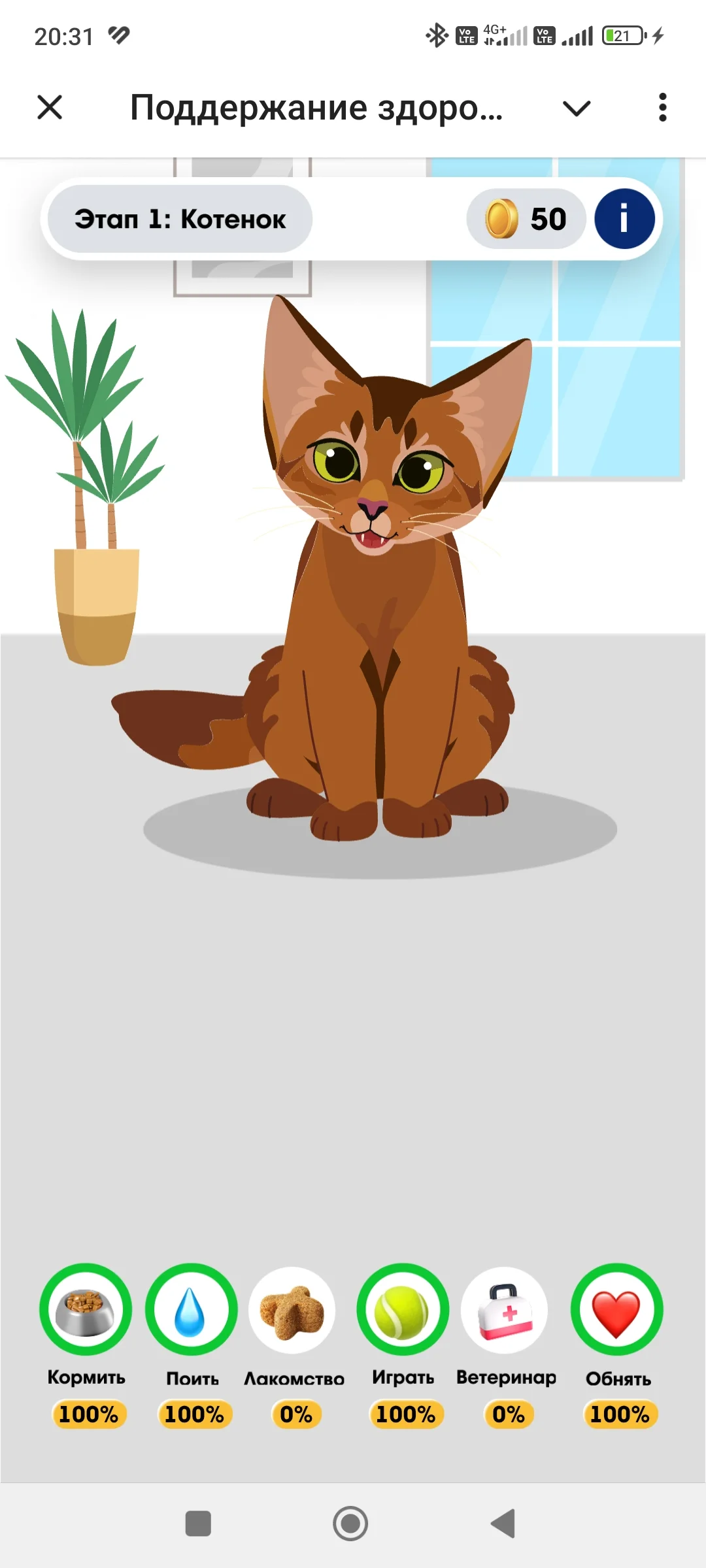Open the three-dot overflow menu
The image size is (706, 1568).
pos(662,107)
